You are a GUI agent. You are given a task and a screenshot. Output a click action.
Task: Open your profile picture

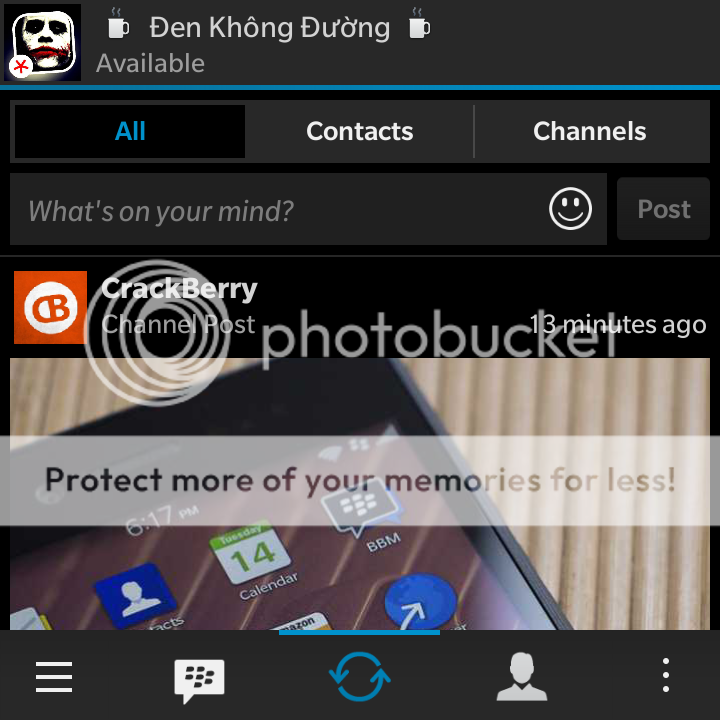point(44,41)
